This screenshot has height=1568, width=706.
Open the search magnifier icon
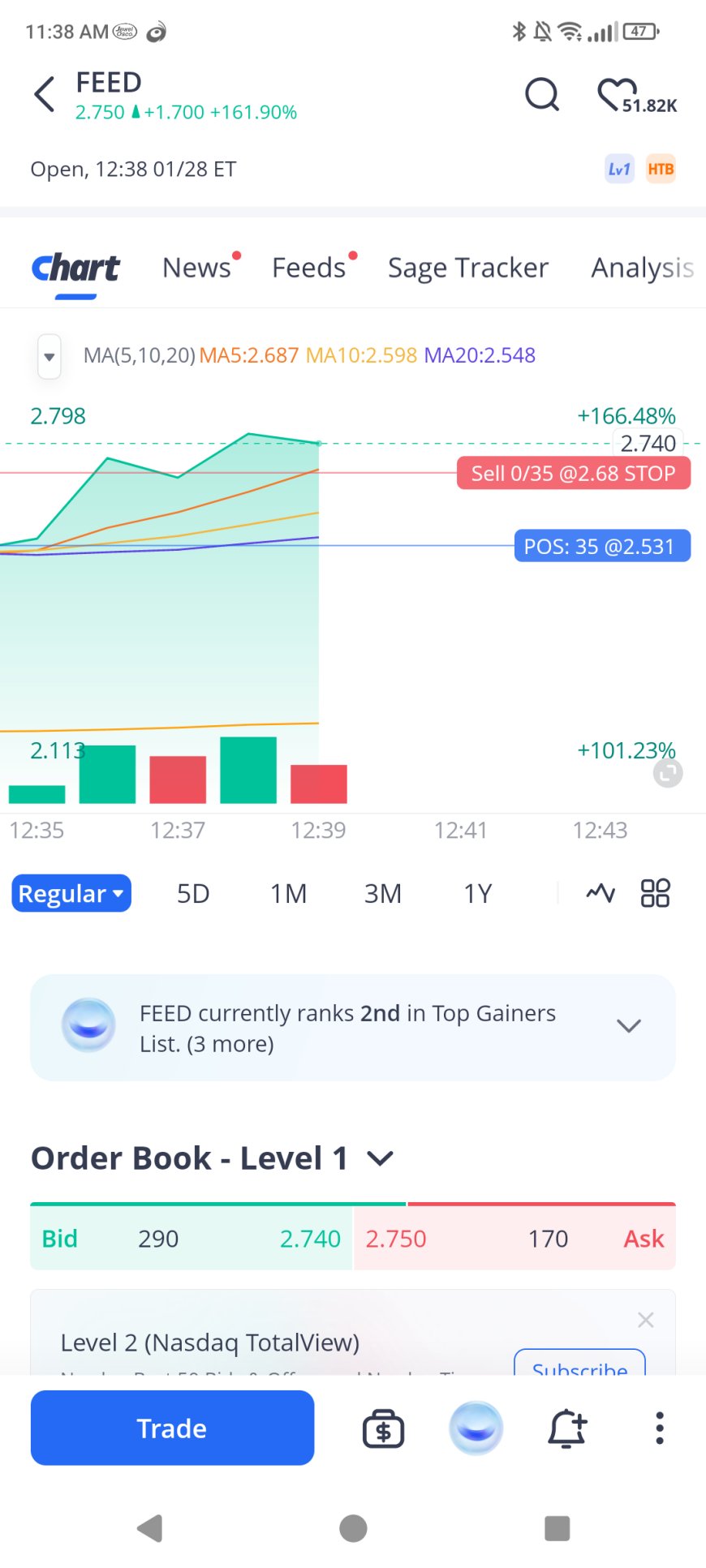542,94
